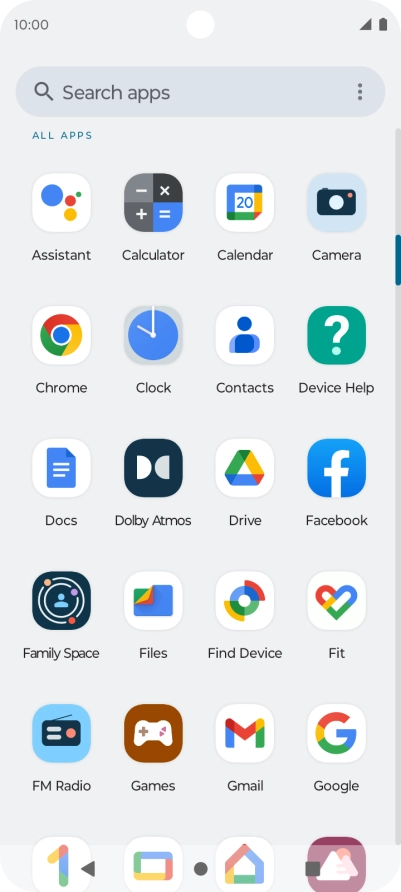Go to the home screen
401x892 pixels.
(200, 869)
